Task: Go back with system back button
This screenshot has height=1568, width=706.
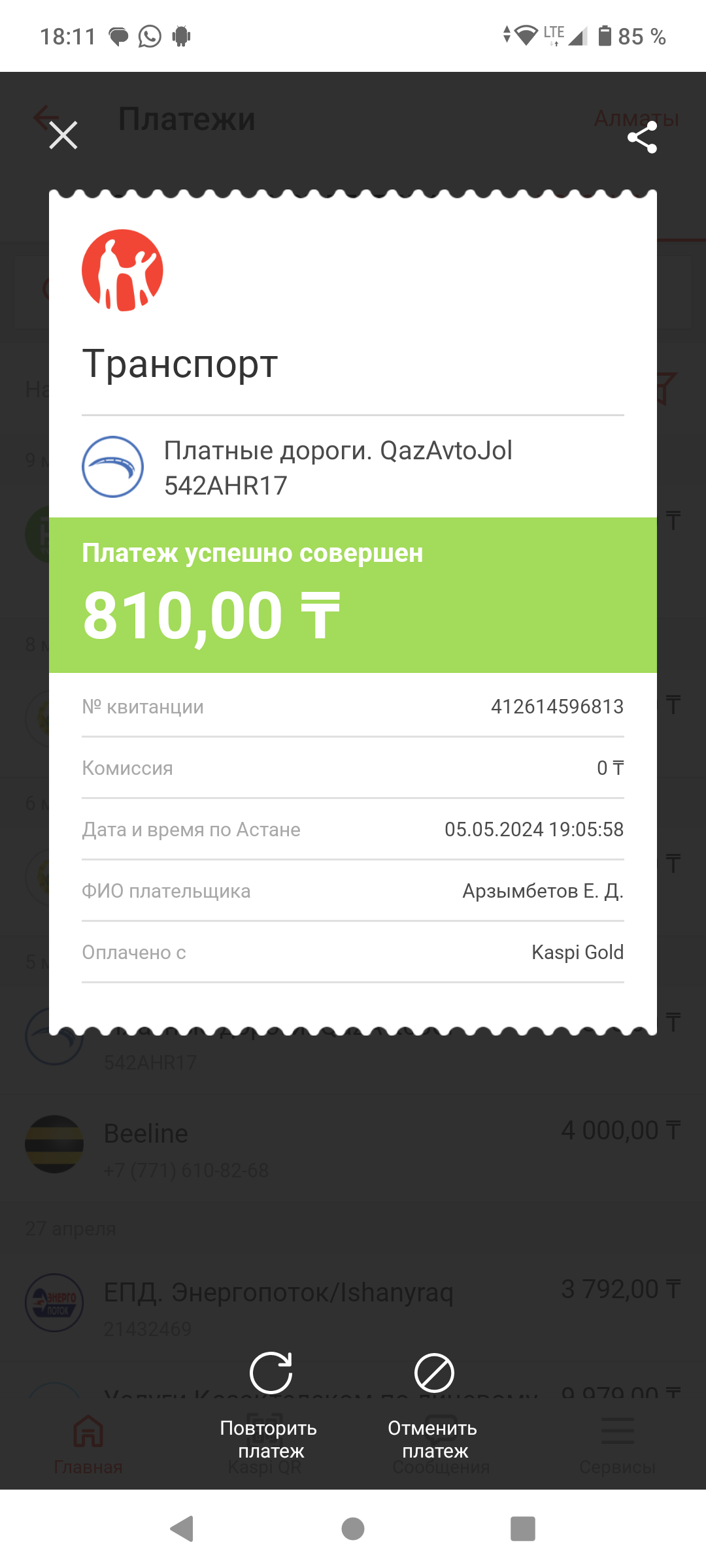Action: (182, 1529)
